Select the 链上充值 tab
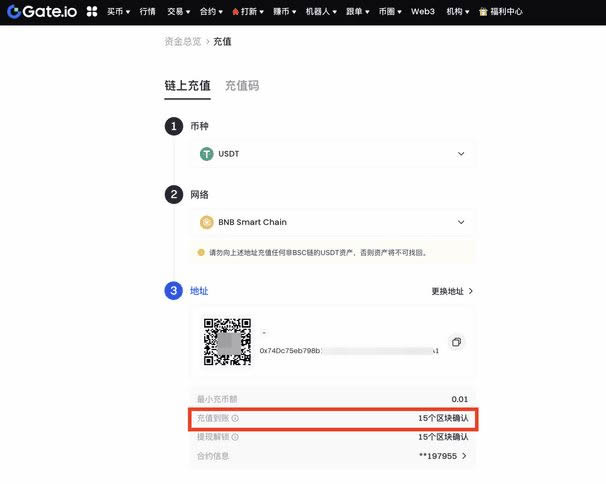This screenshot has width=606, height=484. click(x=187, y=86)
